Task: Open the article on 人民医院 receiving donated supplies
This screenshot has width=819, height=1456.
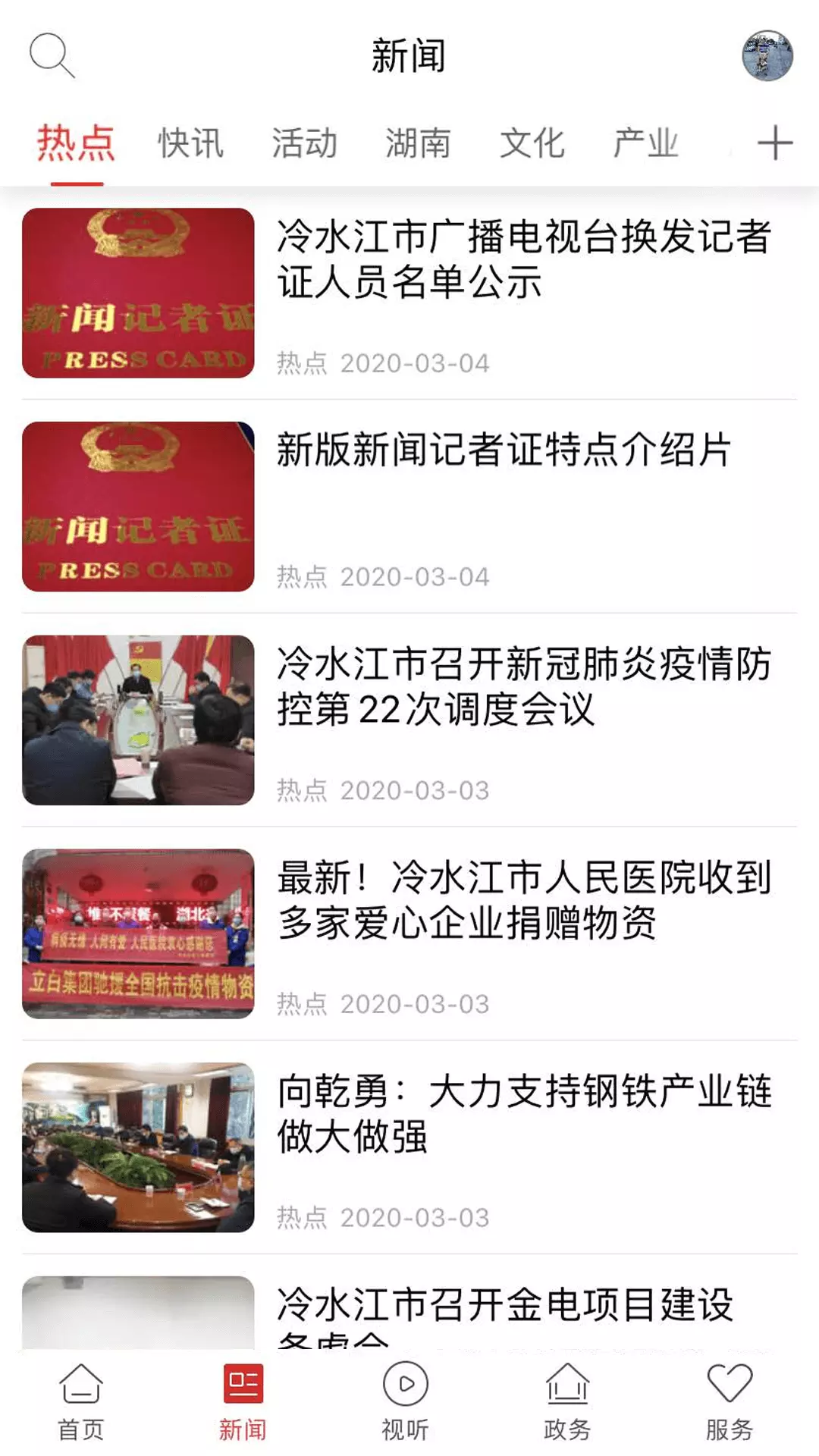Action: click(409, 934)
